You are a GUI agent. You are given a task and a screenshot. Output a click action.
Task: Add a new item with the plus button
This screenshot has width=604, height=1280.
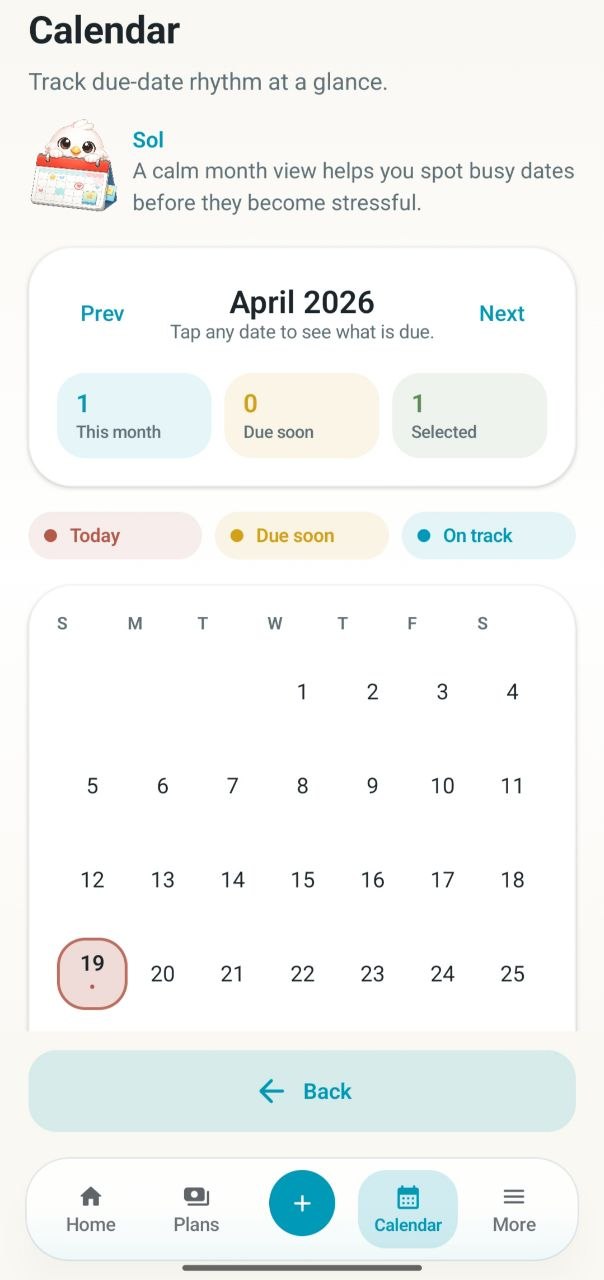pos(302,1203)
